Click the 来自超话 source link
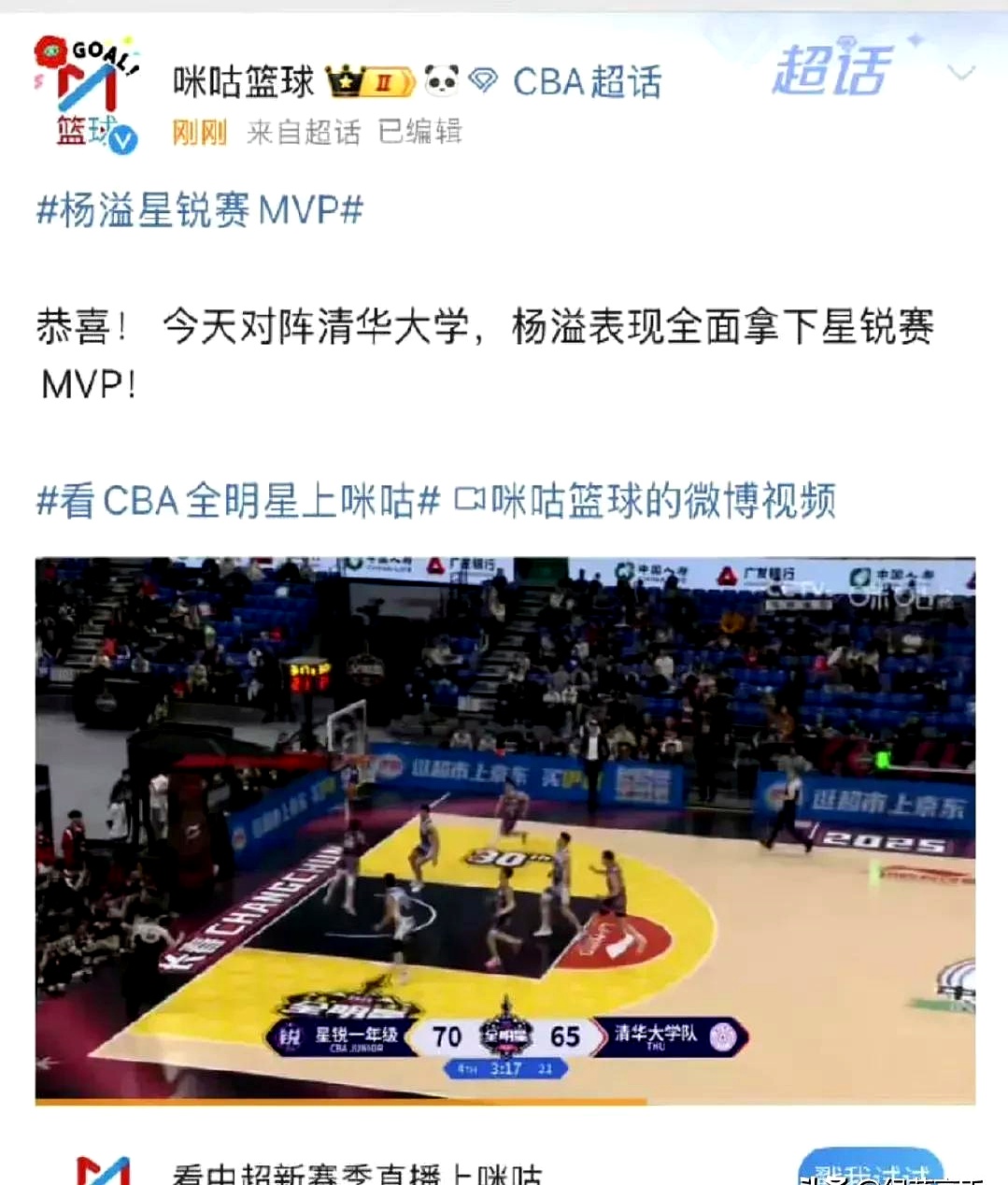1008x1185 pixels. click(302, 132)
